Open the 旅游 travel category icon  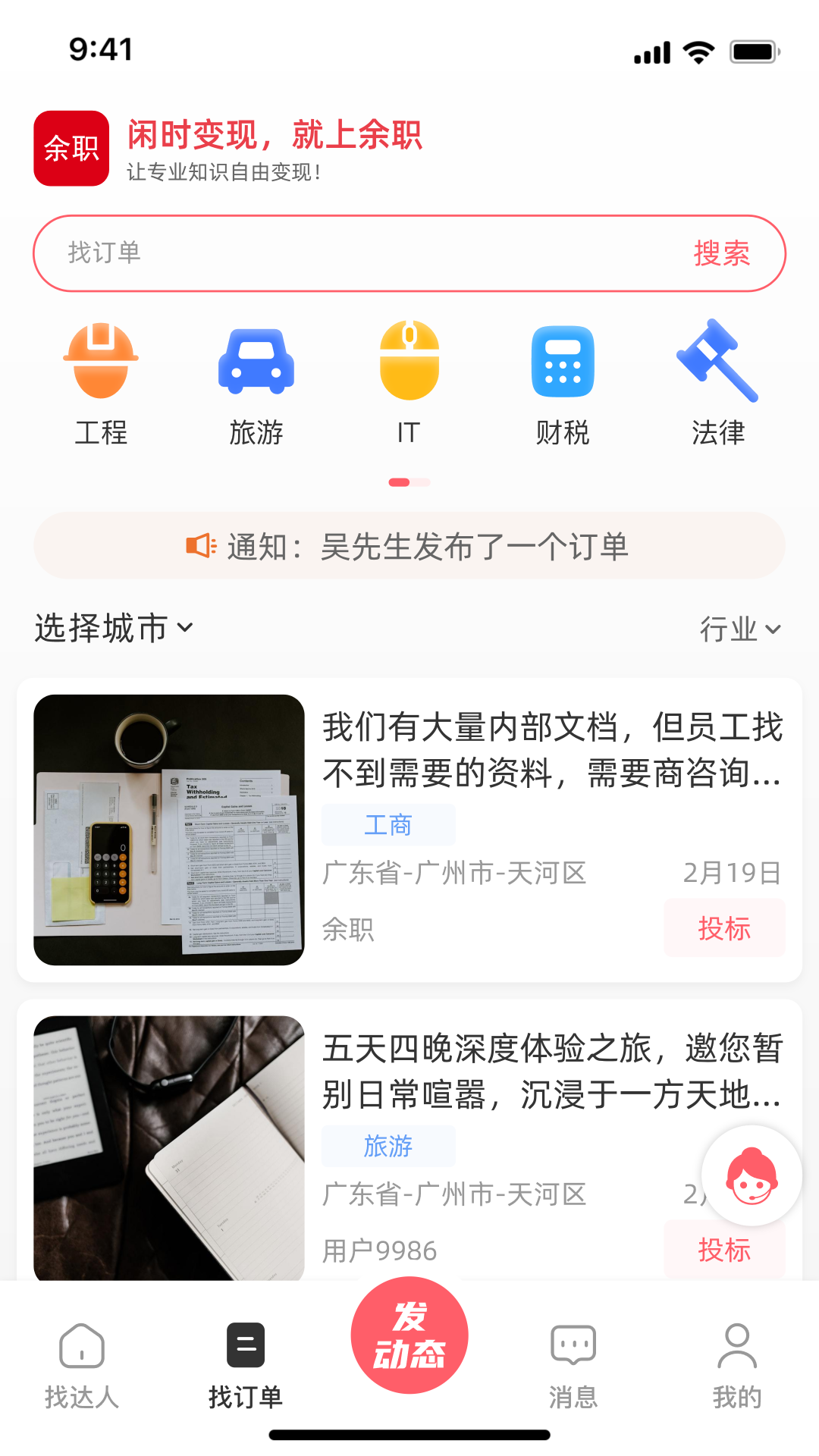click(x=257, y=362)
